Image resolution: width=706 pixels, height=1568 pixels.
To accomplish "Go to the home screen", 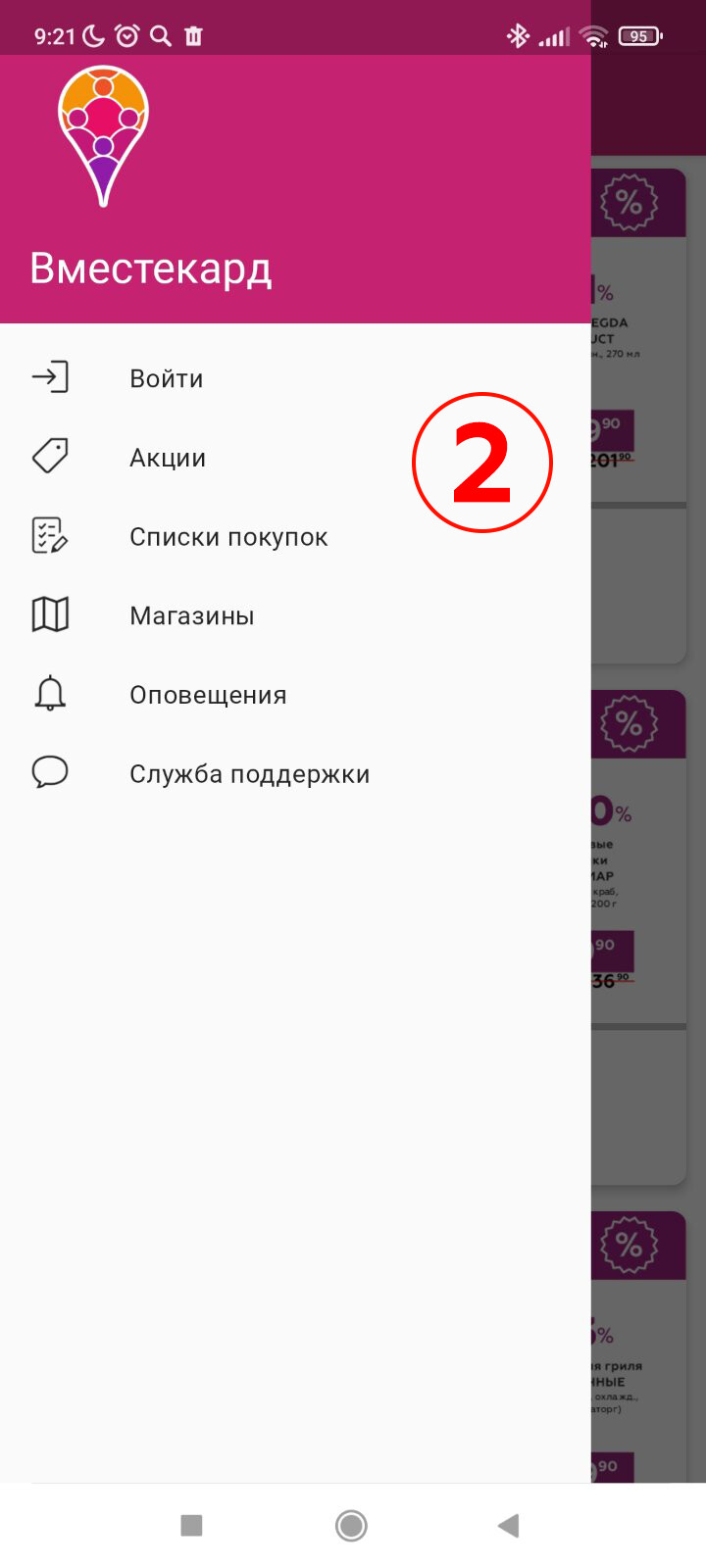I will click(351, 1525).
